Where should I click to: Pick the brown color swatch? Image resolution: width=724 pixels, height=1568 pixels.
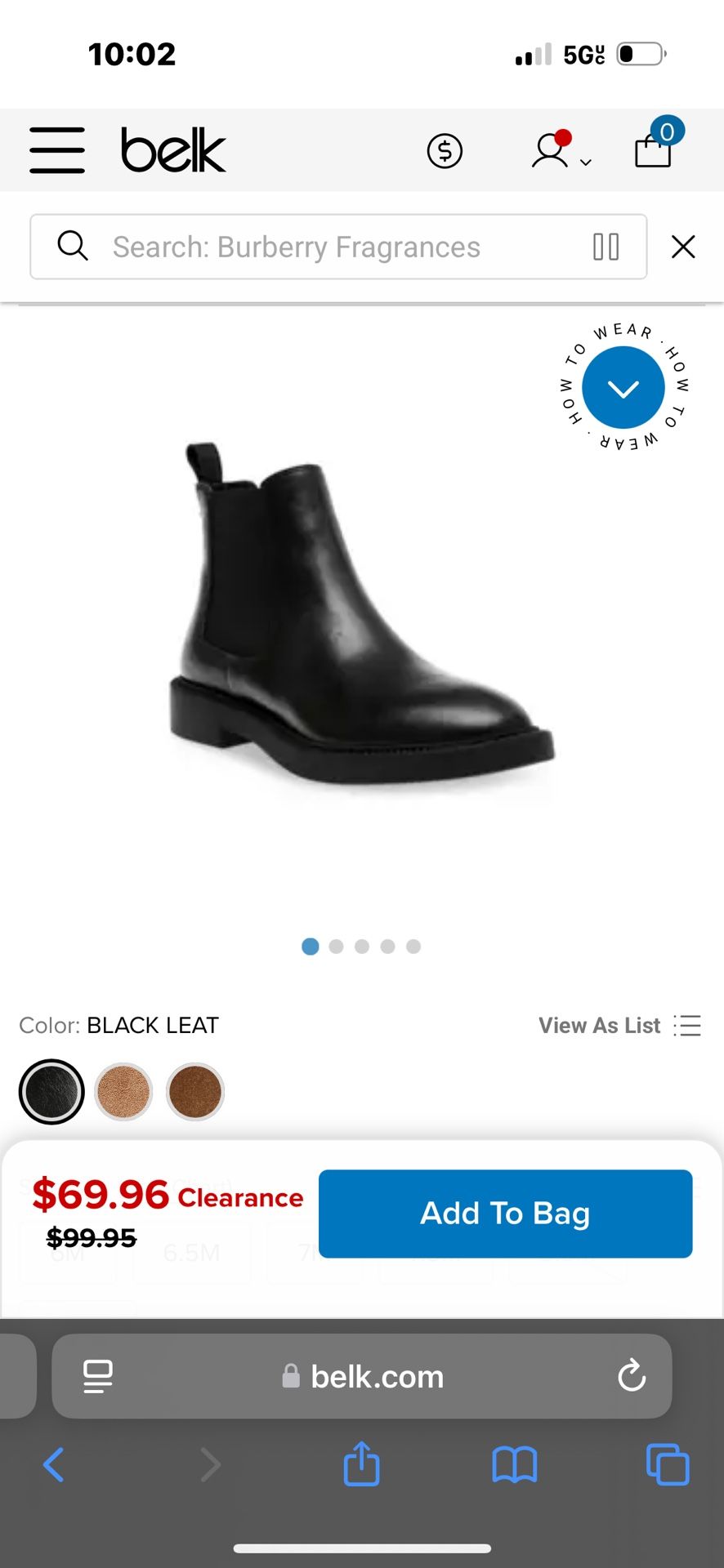(195, 1092)
